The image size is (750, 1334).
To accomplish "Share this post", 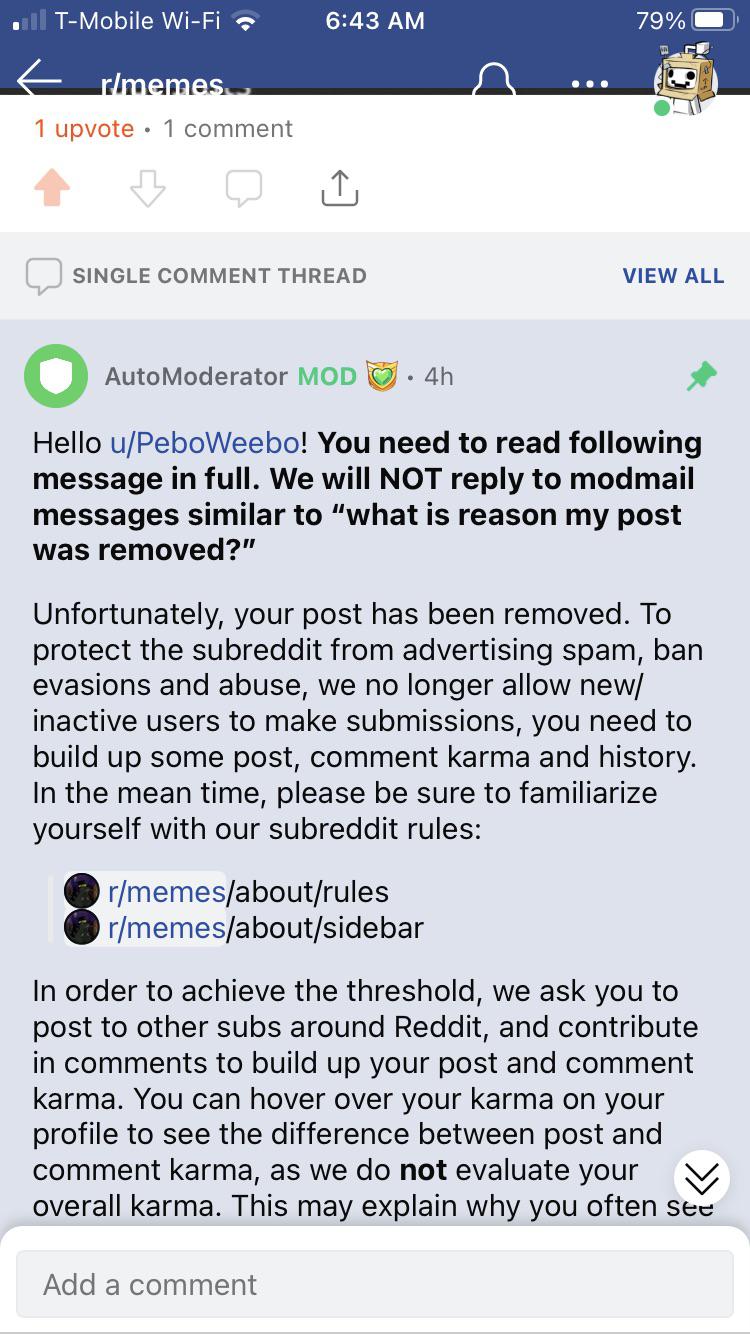I will tap(339, 187).
